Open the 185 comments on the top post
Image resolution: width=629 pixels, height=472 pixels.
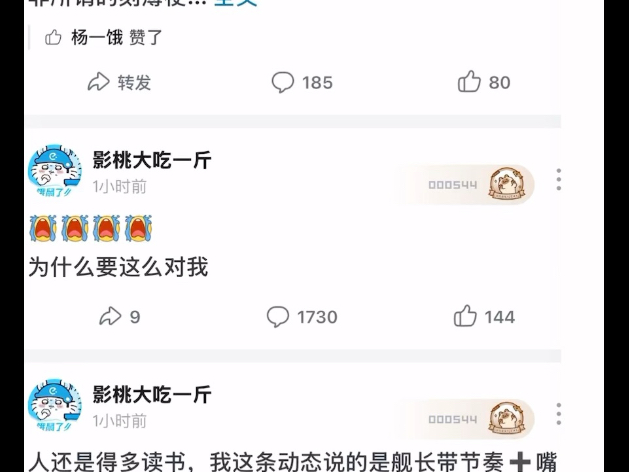[302, 82]
